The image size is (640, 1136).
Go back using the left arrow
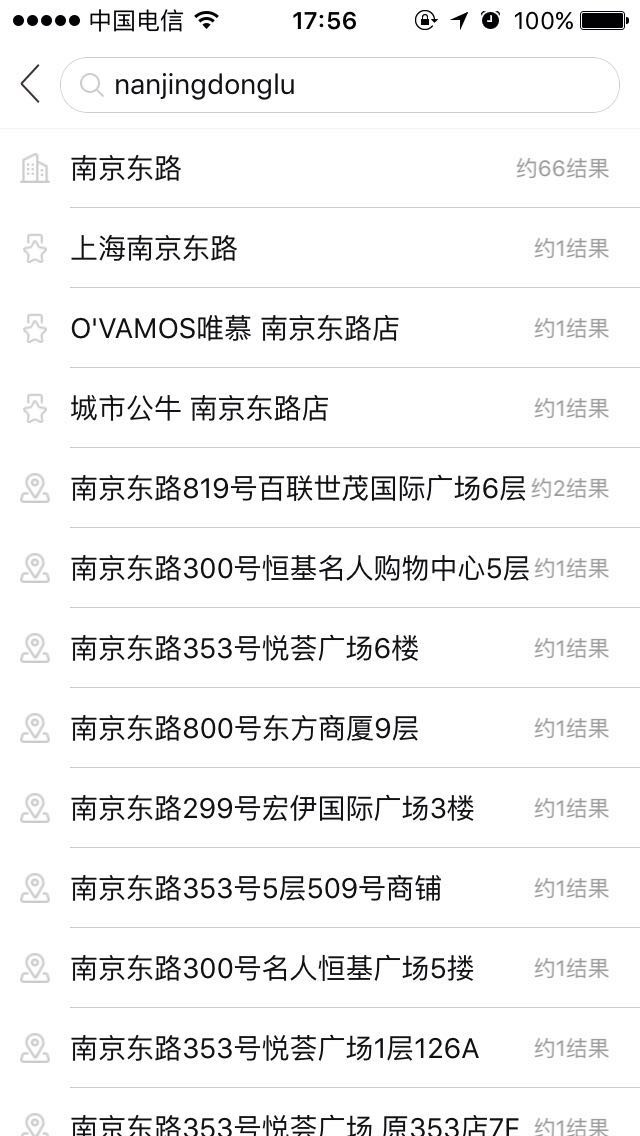(x=30, y=85)
